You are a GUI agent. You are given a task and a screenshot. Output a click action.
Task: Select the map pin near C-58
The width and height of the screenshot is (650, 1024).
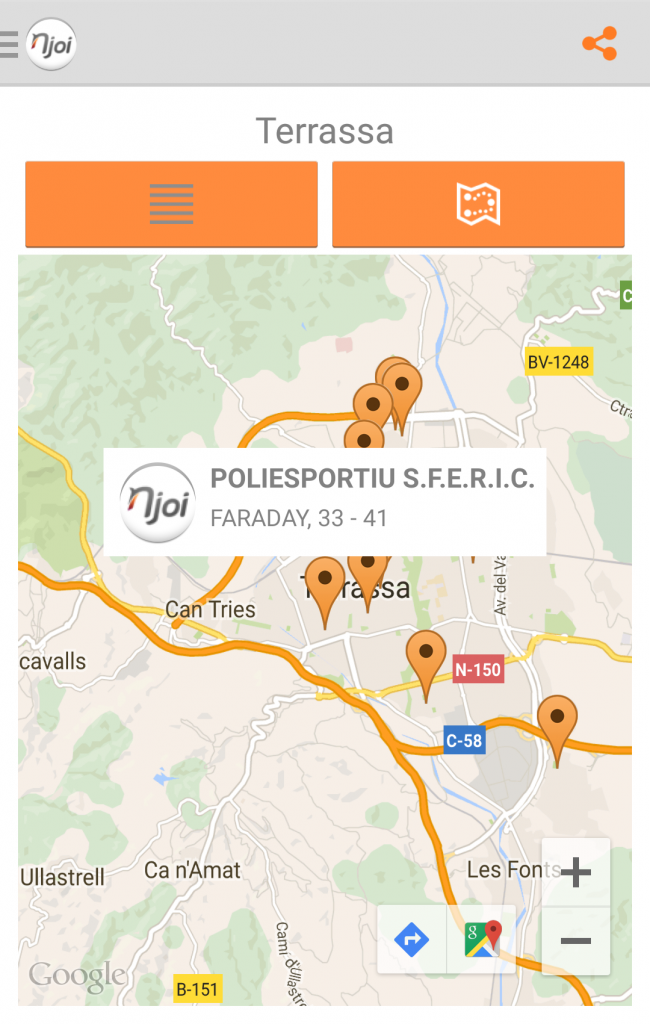click(x=557, y=722)
